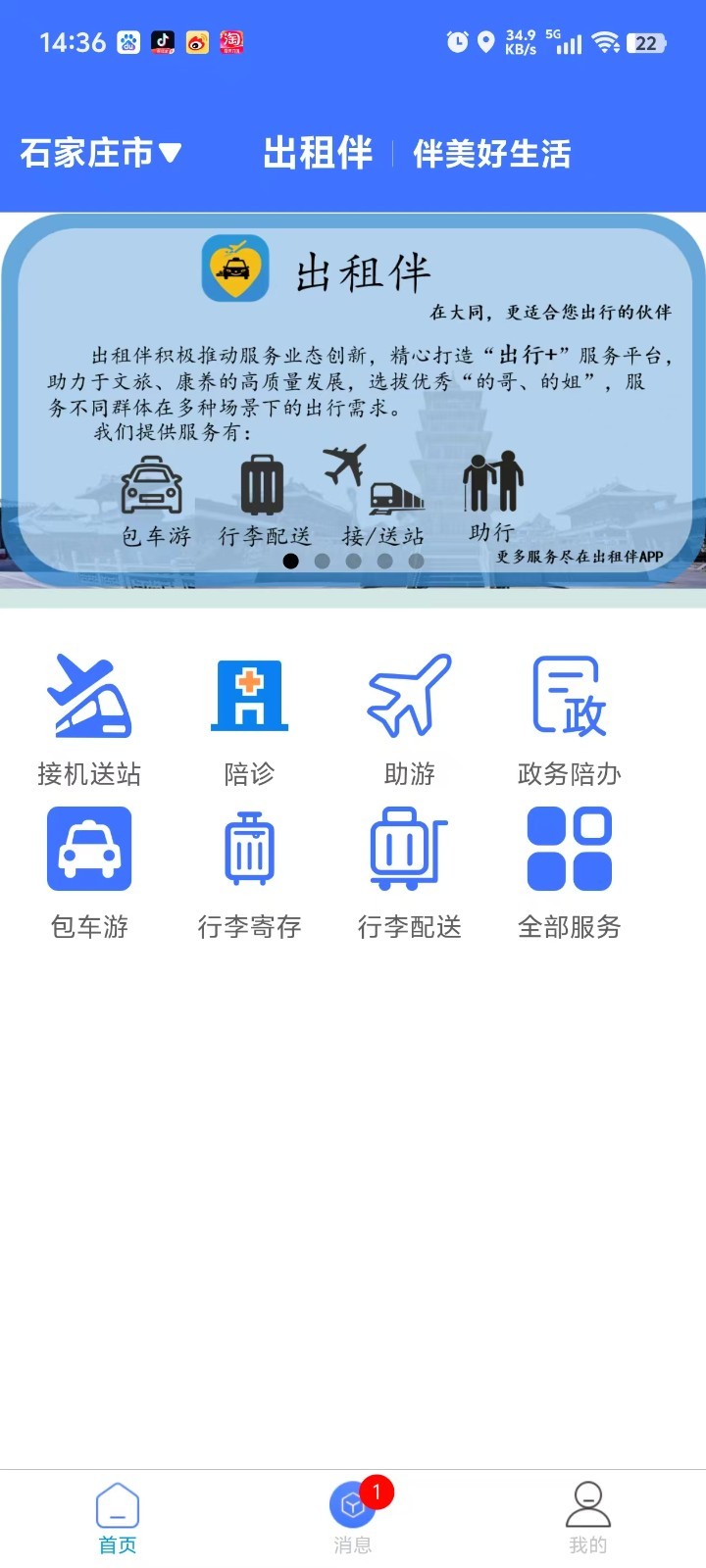706x1568 pixels.
Task: Select the 陪诊 service
Action: click(x=249, y=718)
